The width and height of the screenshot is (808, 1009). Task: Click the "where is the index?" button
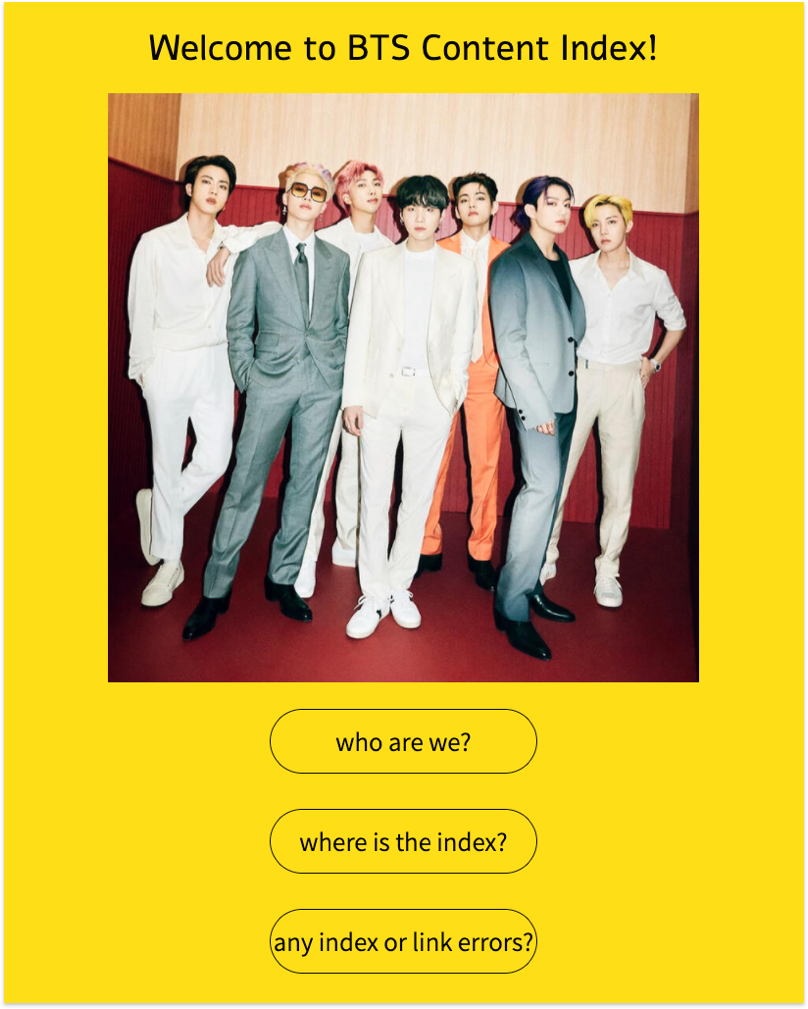click(x=403, y=841)
